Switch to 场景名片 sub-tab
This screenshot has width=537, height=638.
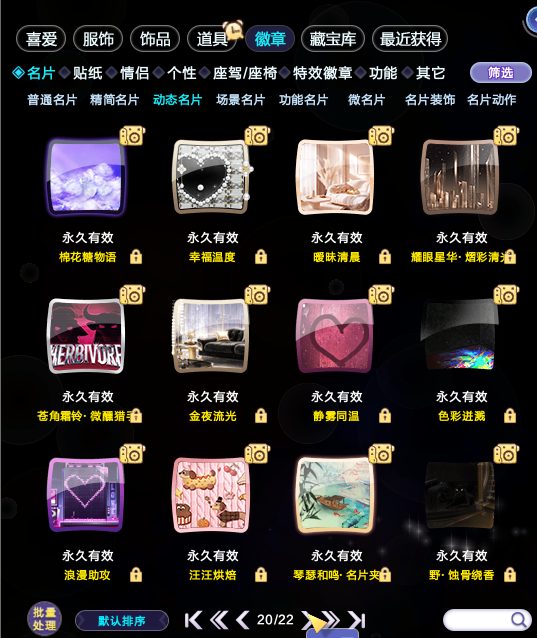(x=240, y=100)
